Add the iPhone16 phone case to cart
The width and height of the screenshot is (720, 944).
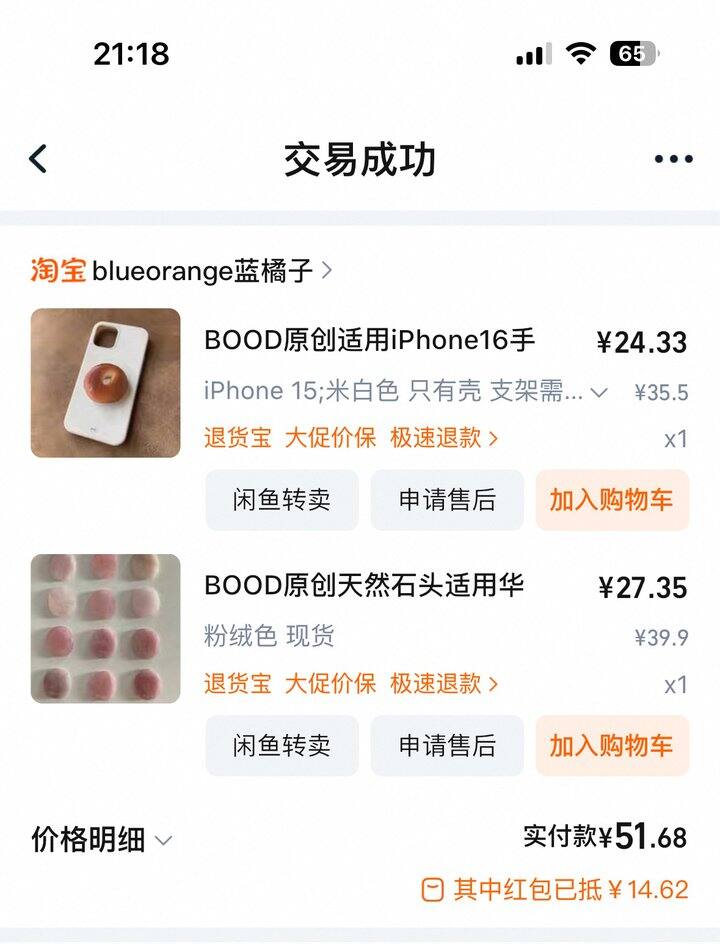click(x=611, y=500)
